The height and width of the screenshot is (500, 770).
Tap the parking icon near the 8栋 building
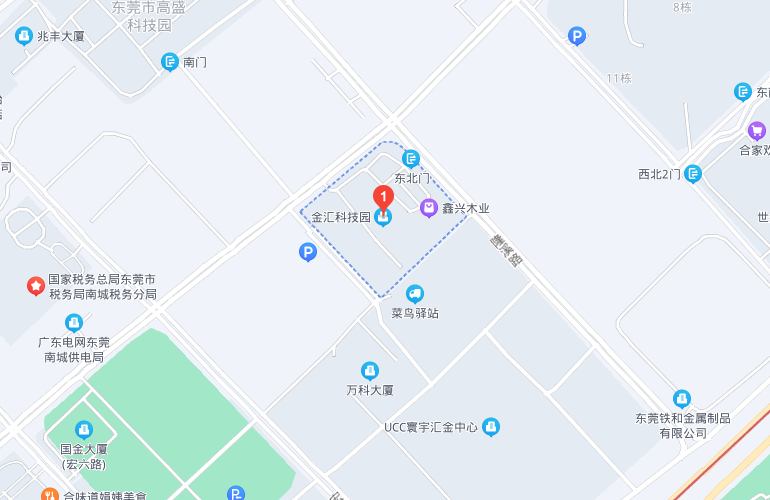coord(576,36)
